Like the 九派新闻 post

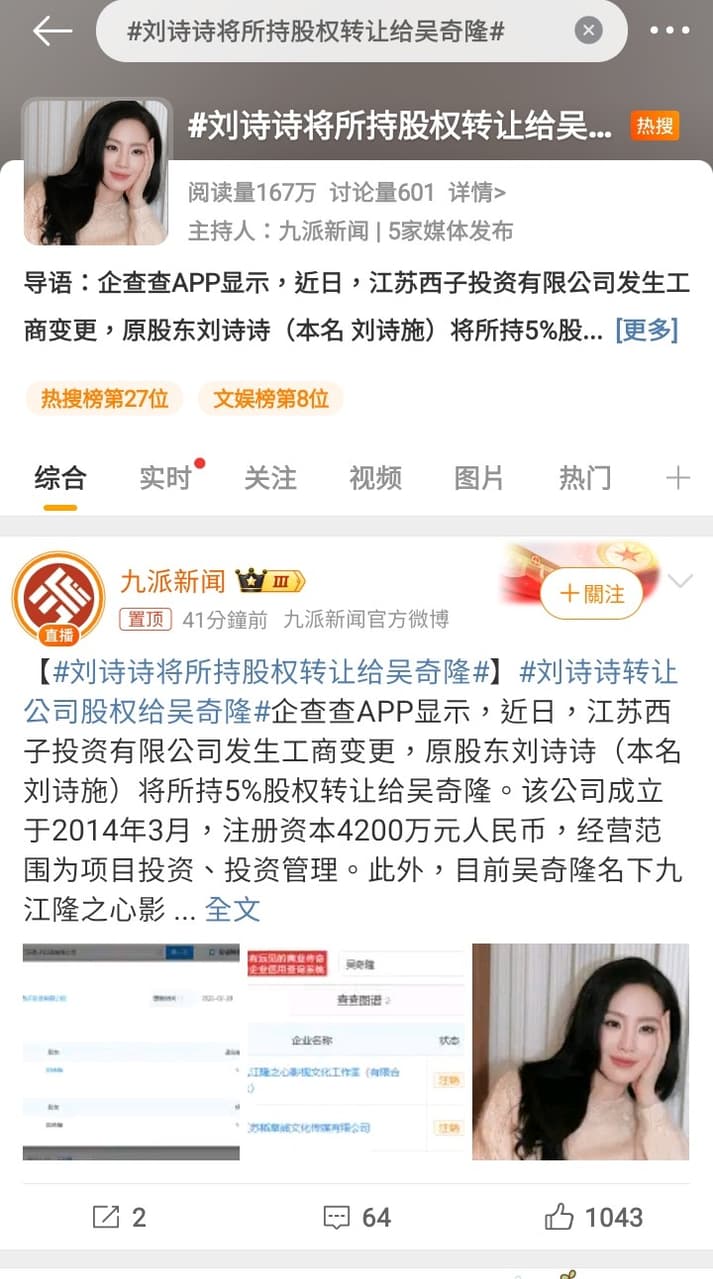click(593, 1217)
